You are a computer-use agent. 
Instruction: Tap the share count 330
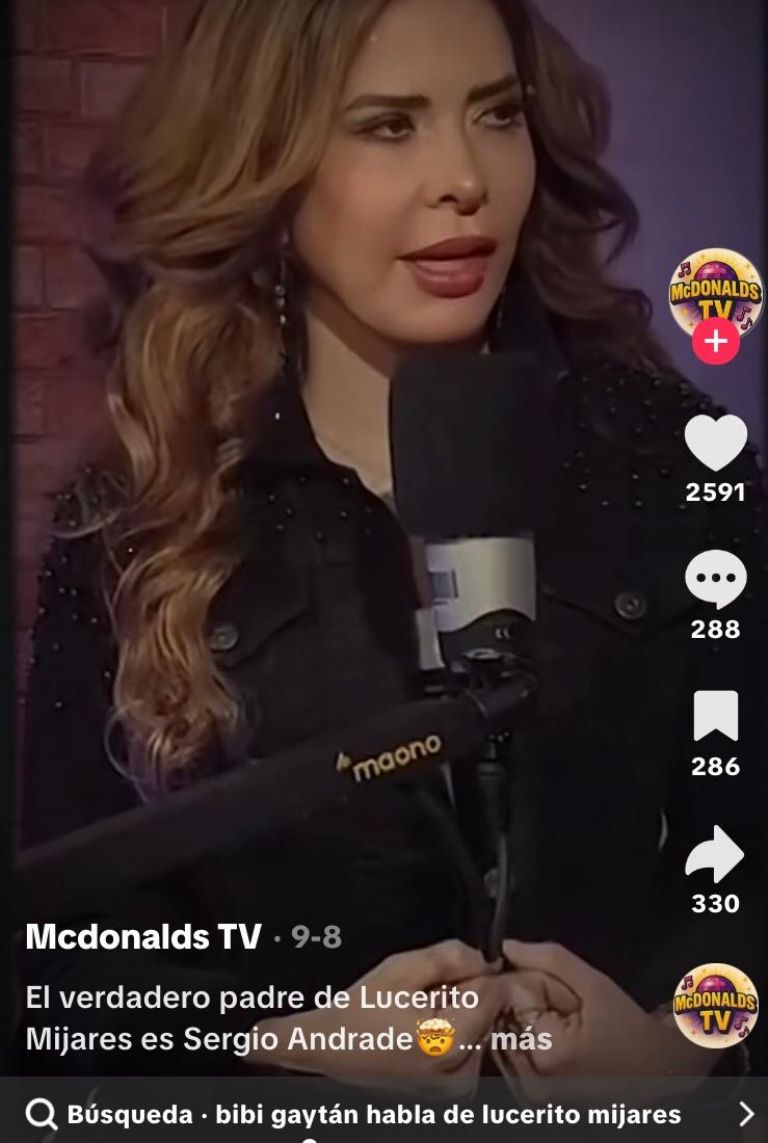(x=716, y=902)
